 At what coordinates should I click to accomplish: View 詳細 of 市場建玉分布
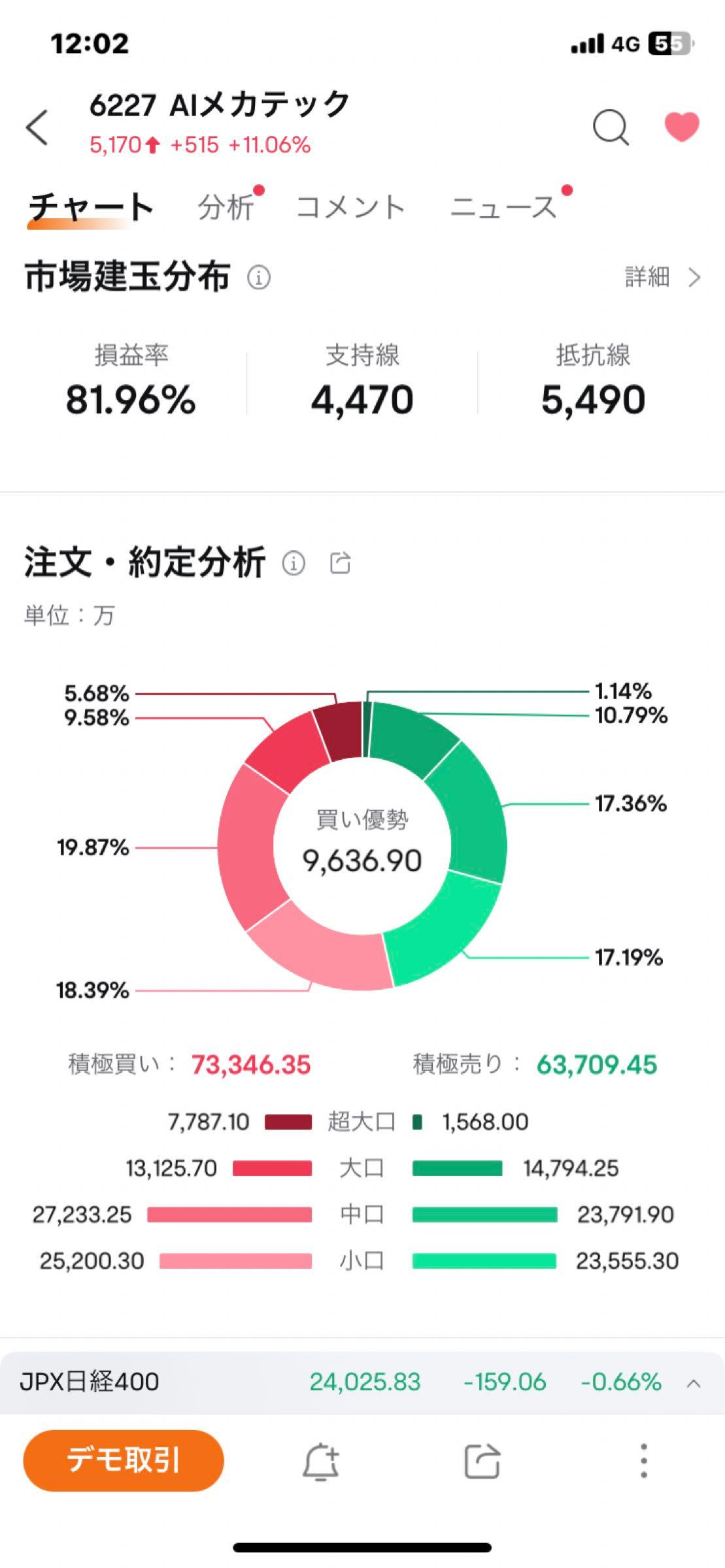pyautogui.click(x=662, y=278)
